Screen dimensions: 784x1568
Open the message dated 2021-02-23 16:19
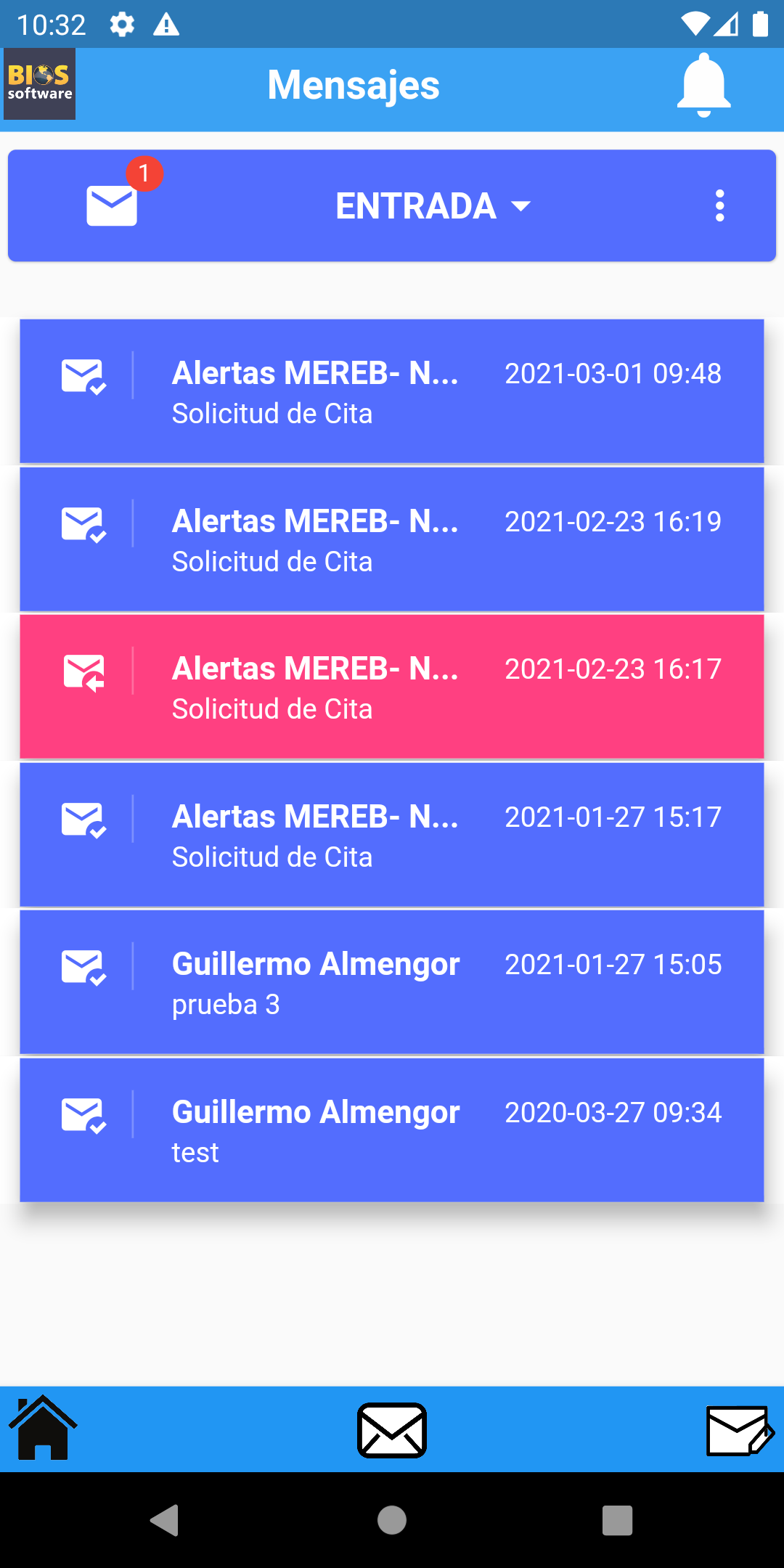[392, 539]
